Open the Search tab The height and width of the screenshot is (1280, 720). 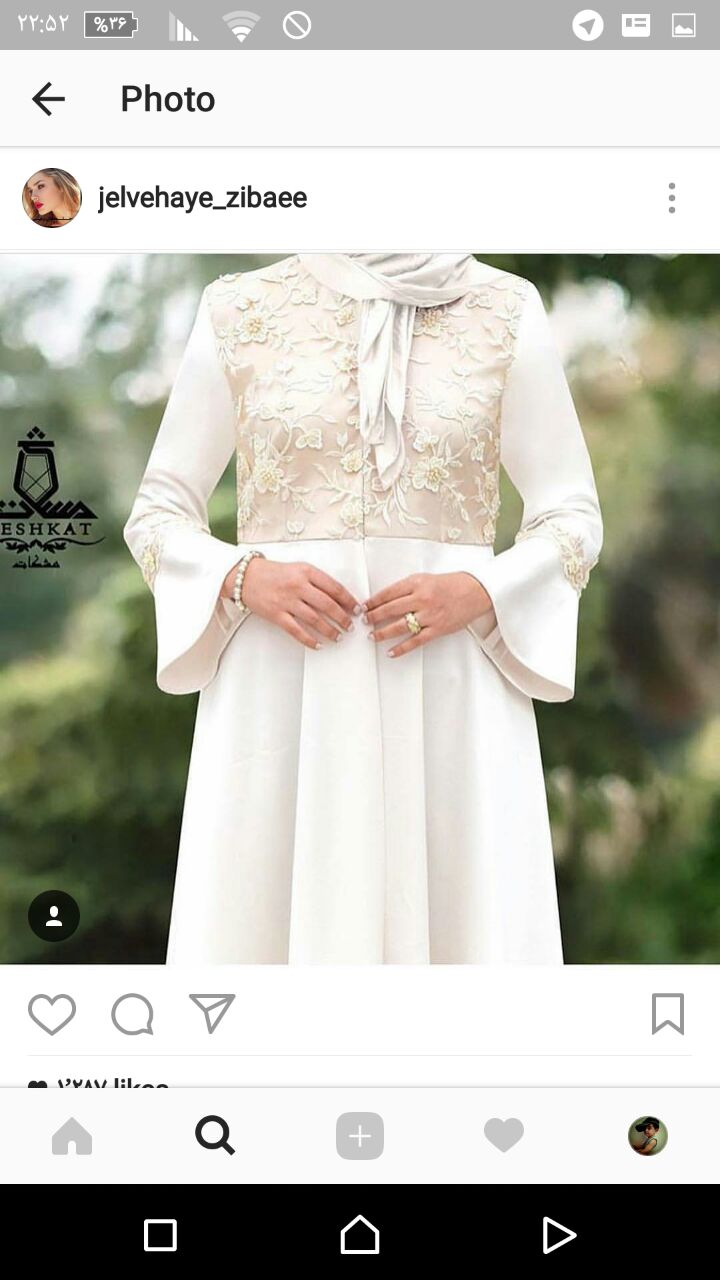215,1136
